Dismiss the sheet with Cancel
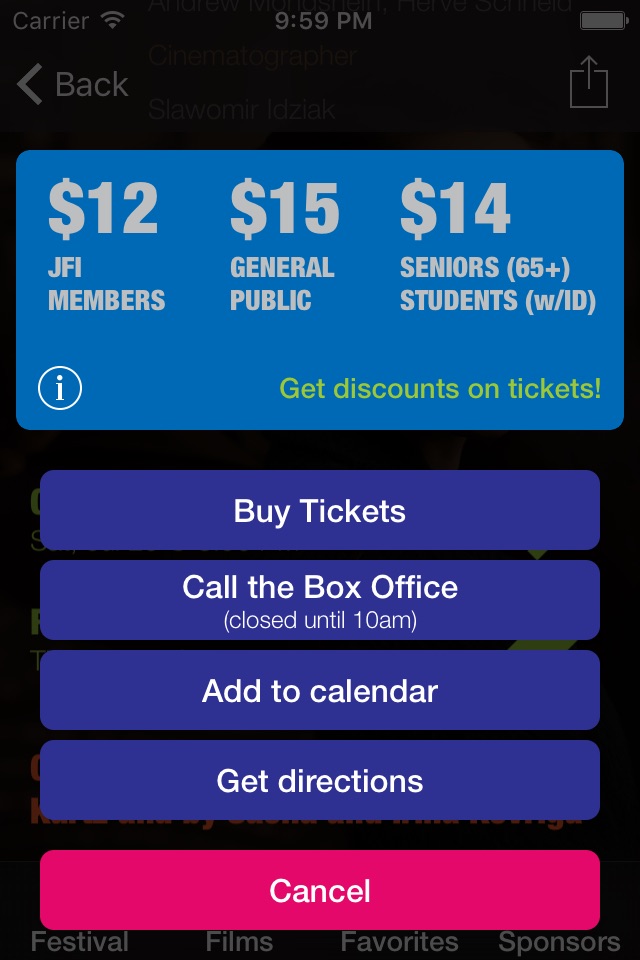The height and width of the screenshot is (960, 640). pyautogui.click(x=320, y=890)
